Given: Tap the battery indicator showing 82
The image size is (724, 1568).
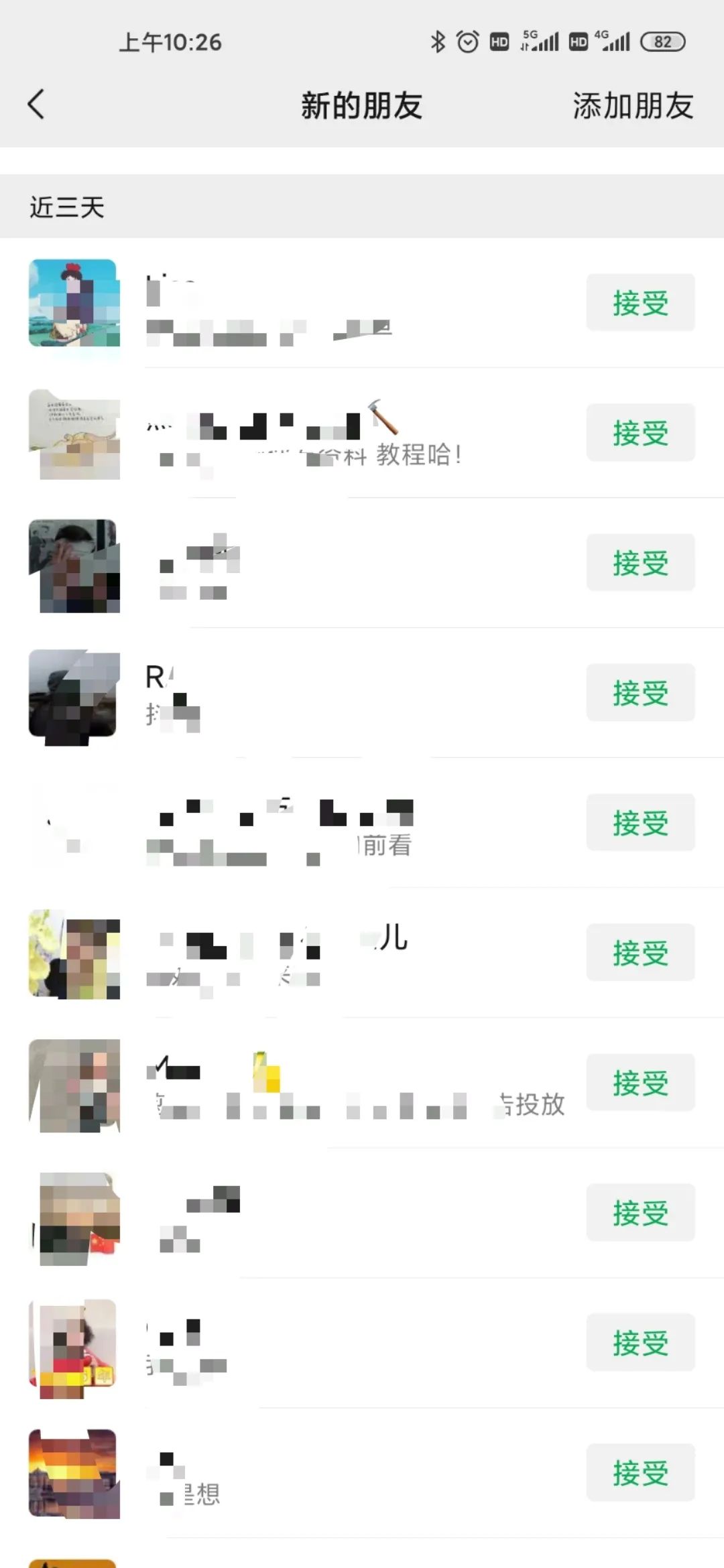Looking at the screenshot, I should pyautogui.click(x=662, y=43).
